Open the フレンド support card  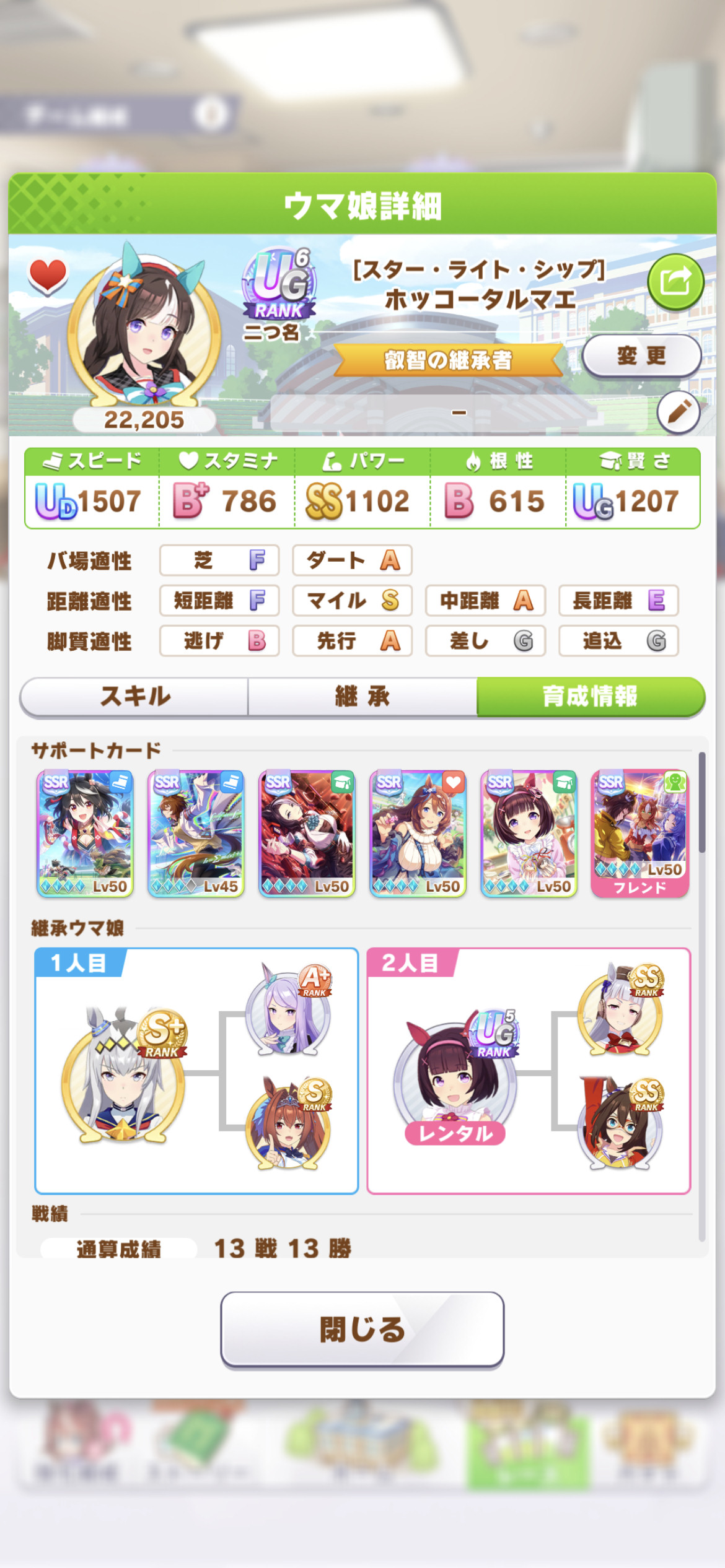[640, 834]
